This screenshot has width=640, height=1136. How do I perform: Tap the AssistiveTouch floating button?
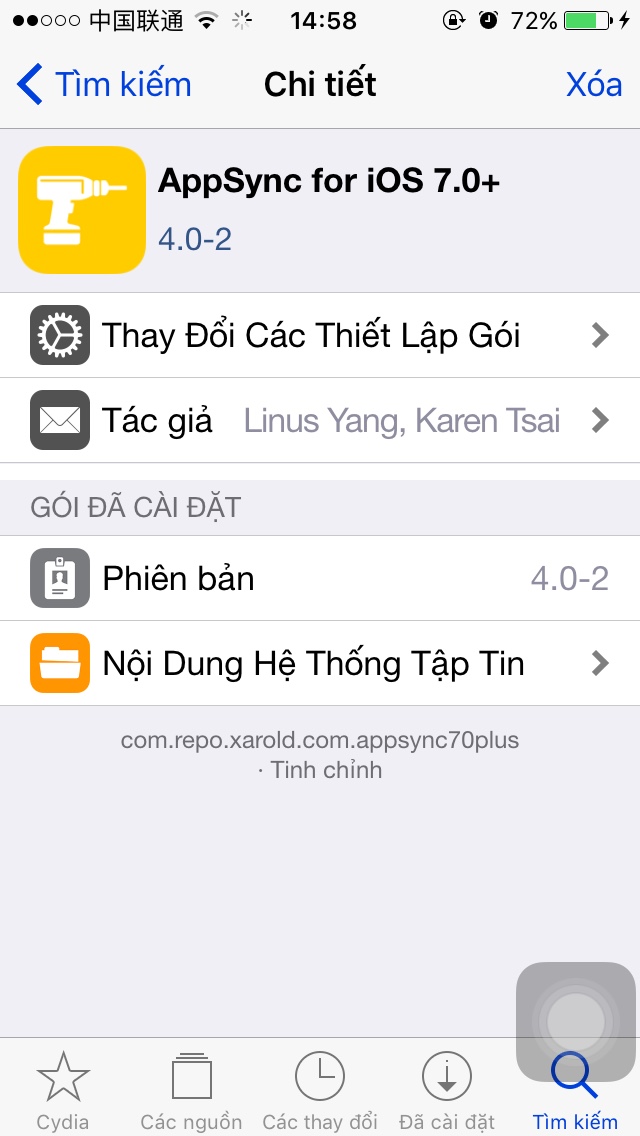click(x=576, y=1021)
